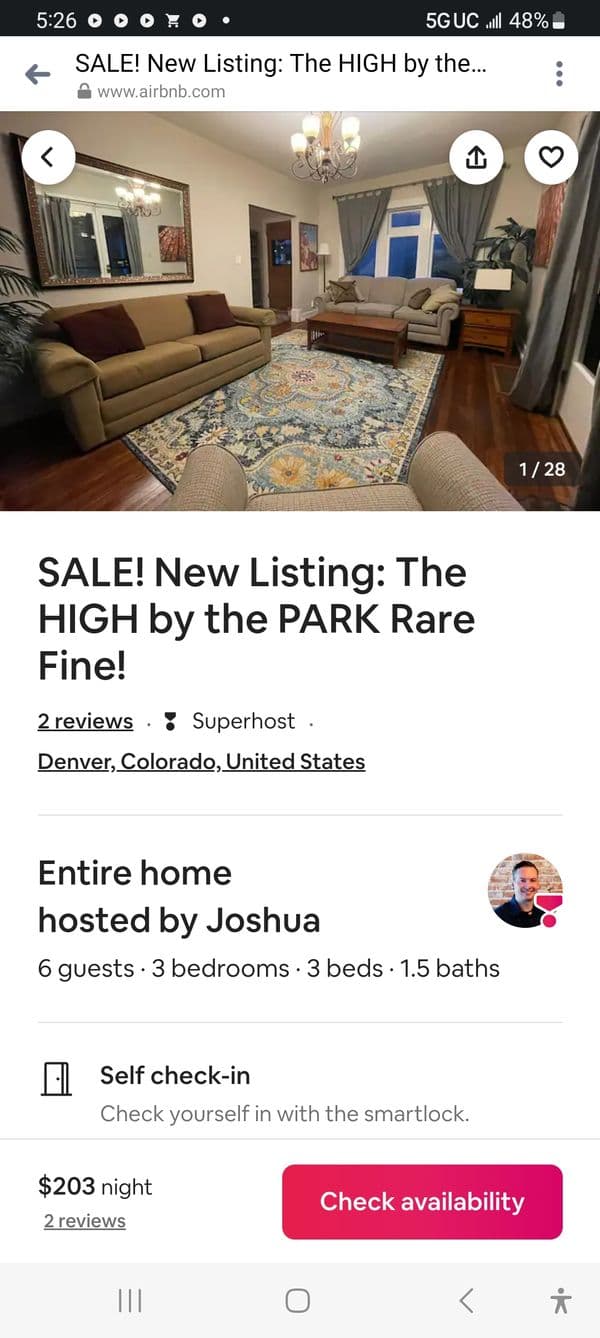The width and height of the screenshot is (600, 1338).
Task: Go to the phone's home screen
Action: pyautogui.click(x=298, y=1300)
